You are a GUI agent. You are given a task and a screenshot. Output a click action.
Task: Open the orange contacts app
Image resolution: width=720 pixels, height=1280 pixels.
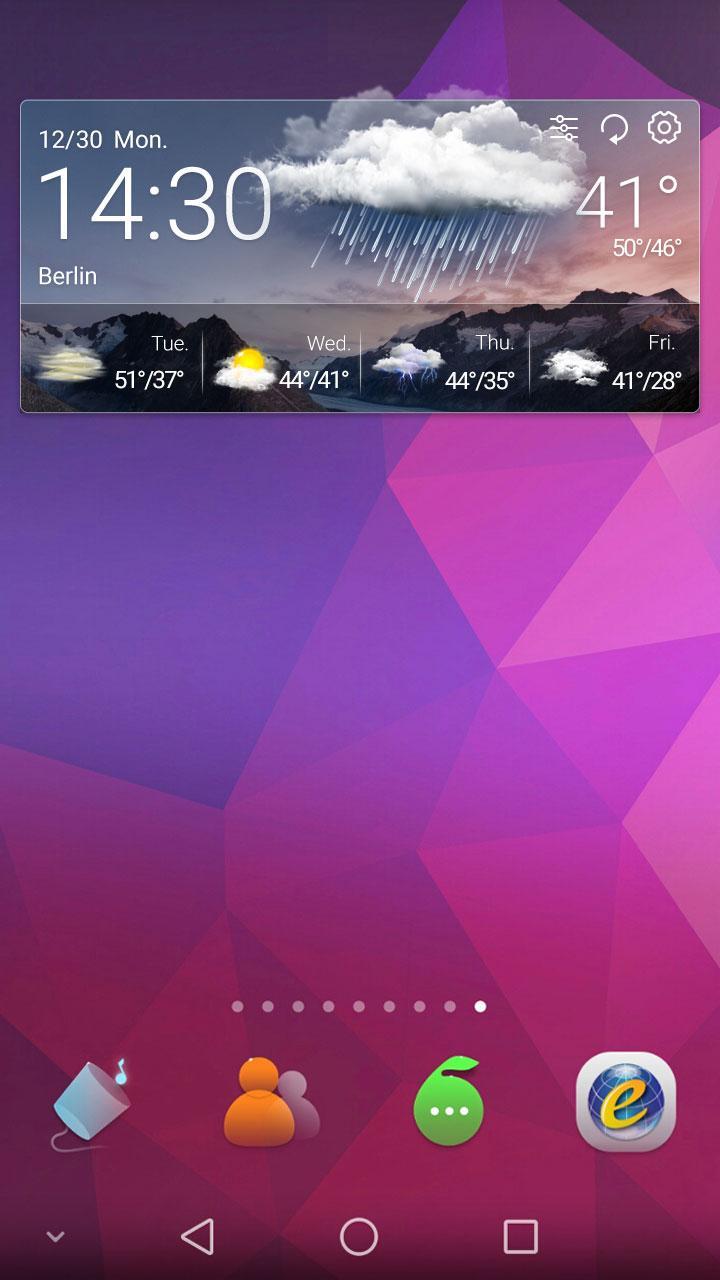(x=270, y=1102)
